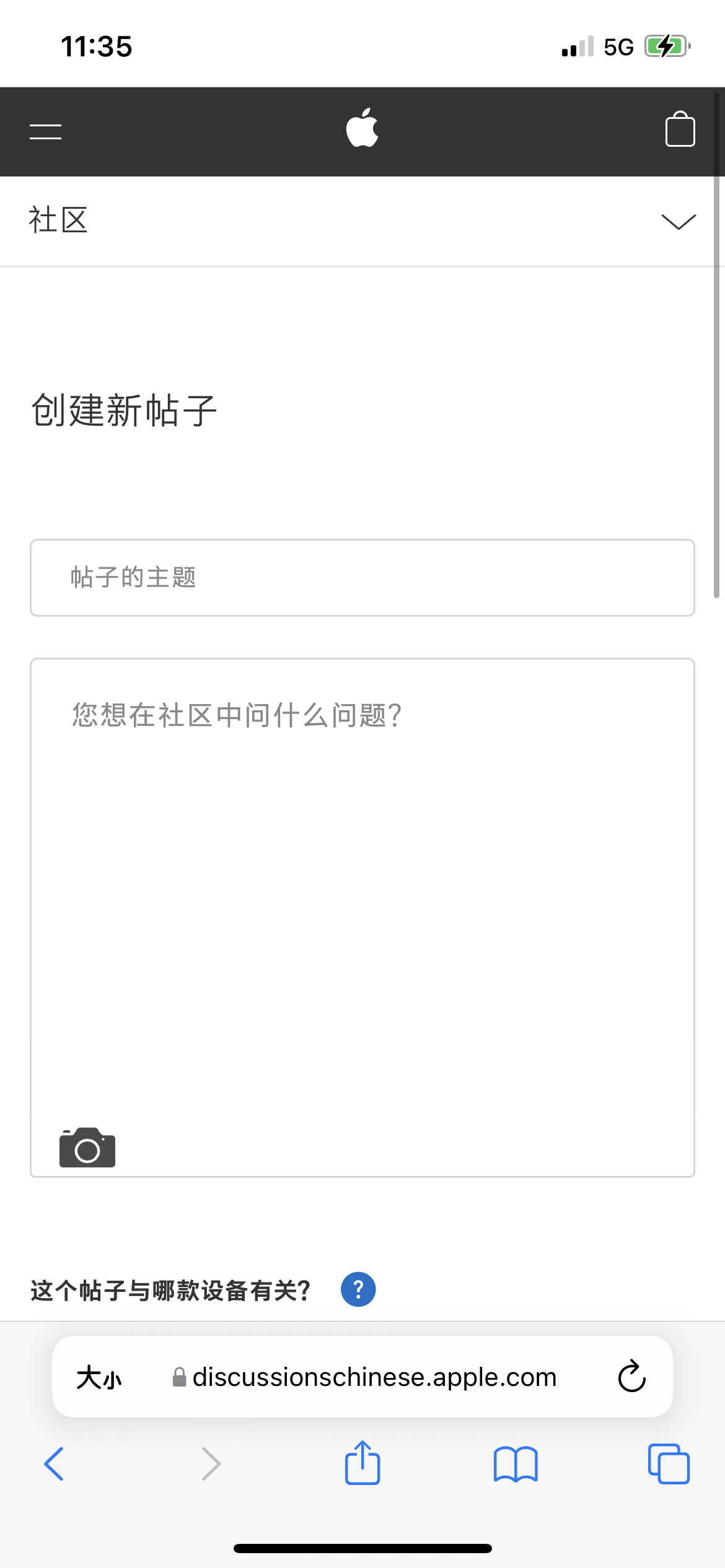The height and width of the screenshot is (1568, 725).
Task: Show all open tabs
Action: pos(669,1464)
